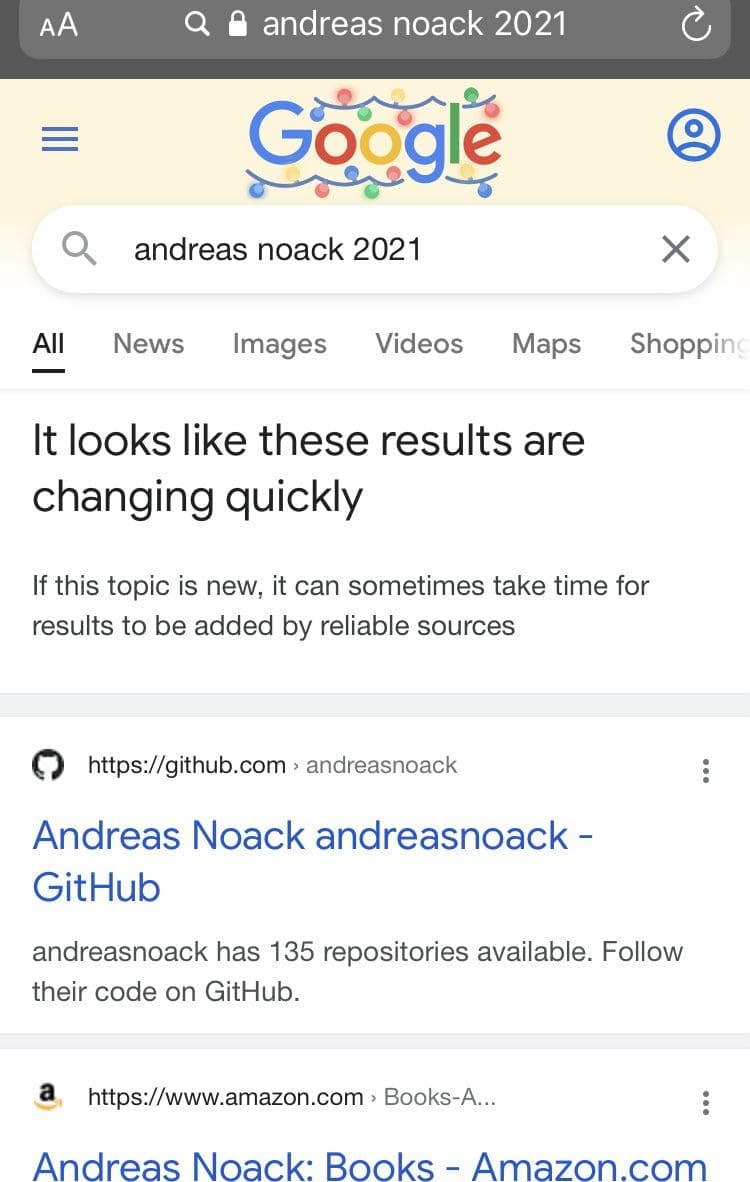
Task: Open options for the GitHub result
Action: coord(706,770)
